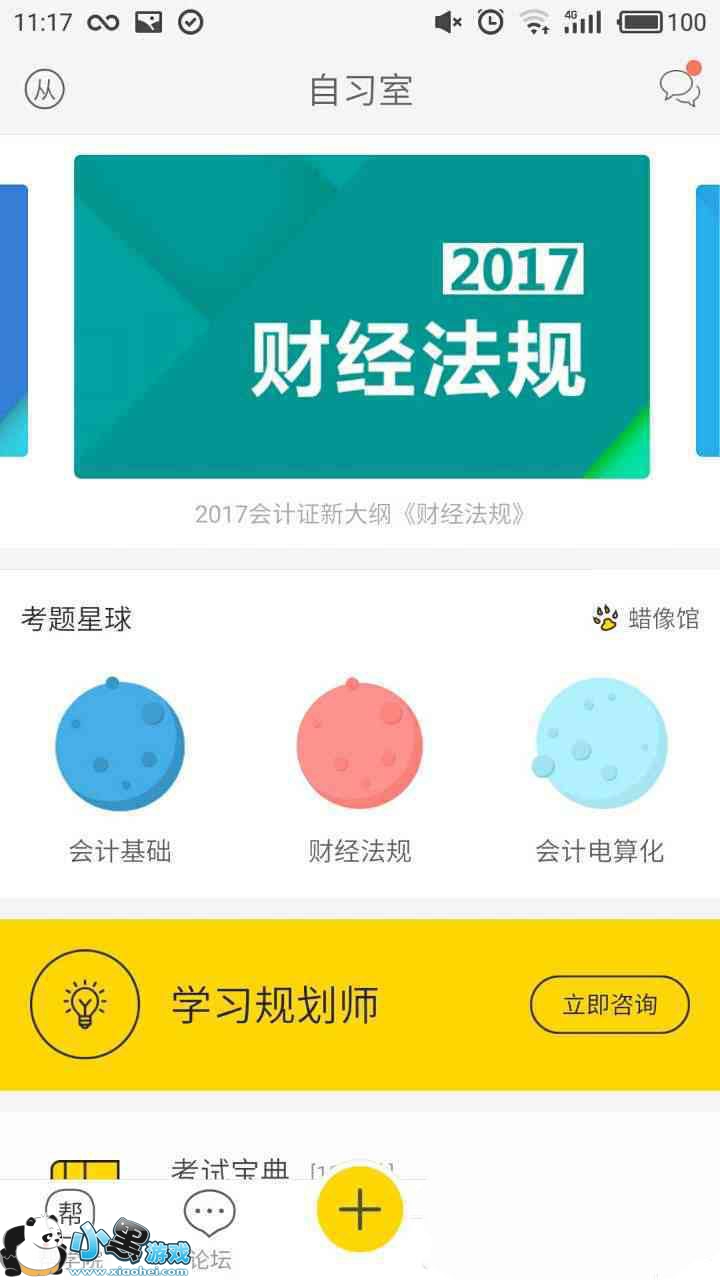The width and height of the screenshot is (720, 1280).
Task: Open the messages chat bubble icon
Action: click(680, 87)
